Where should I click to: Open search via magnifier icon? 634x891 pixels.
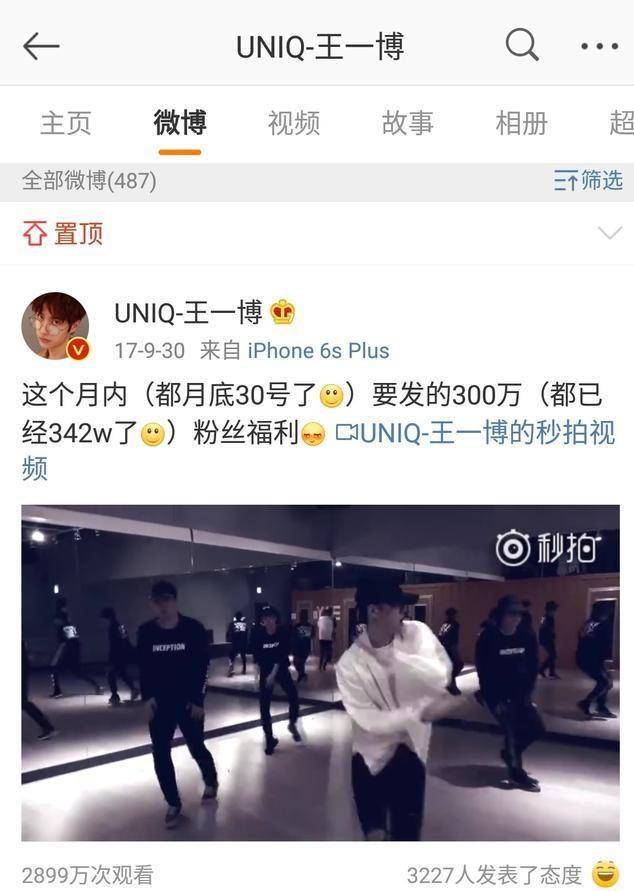coord(521,45)
